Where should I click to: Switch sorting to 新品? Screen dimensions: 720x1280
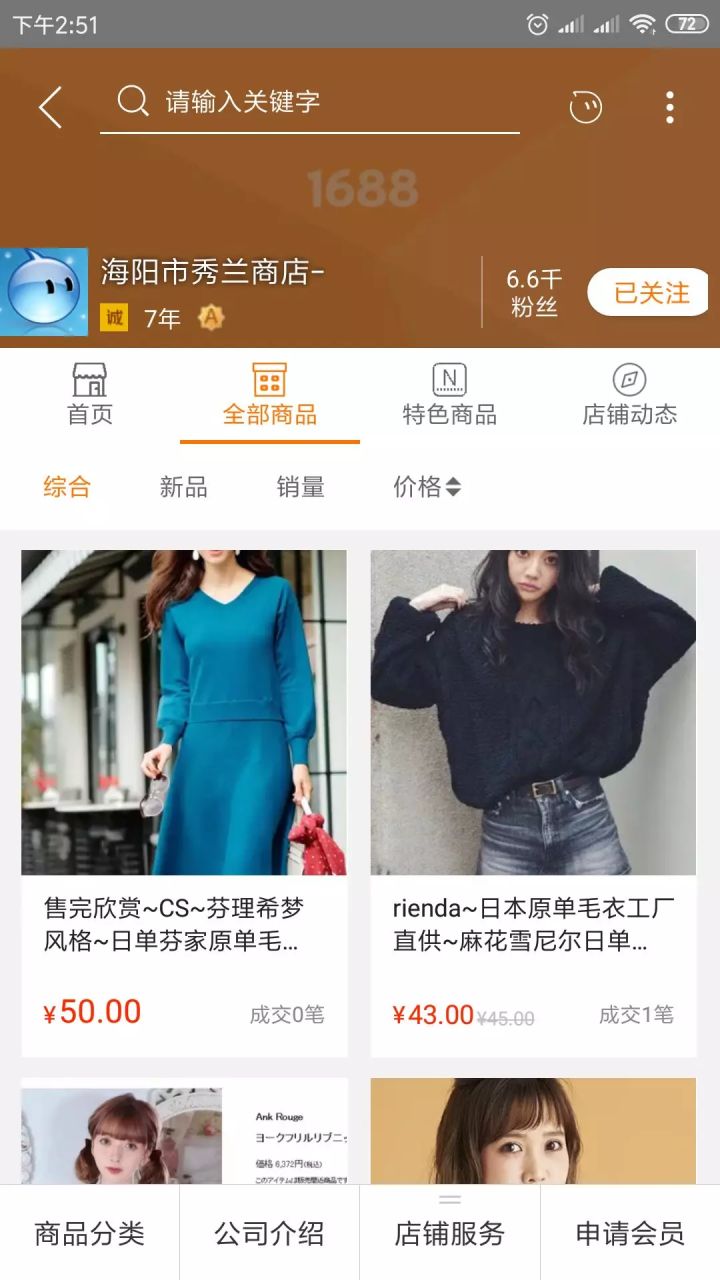coord(181,486)
